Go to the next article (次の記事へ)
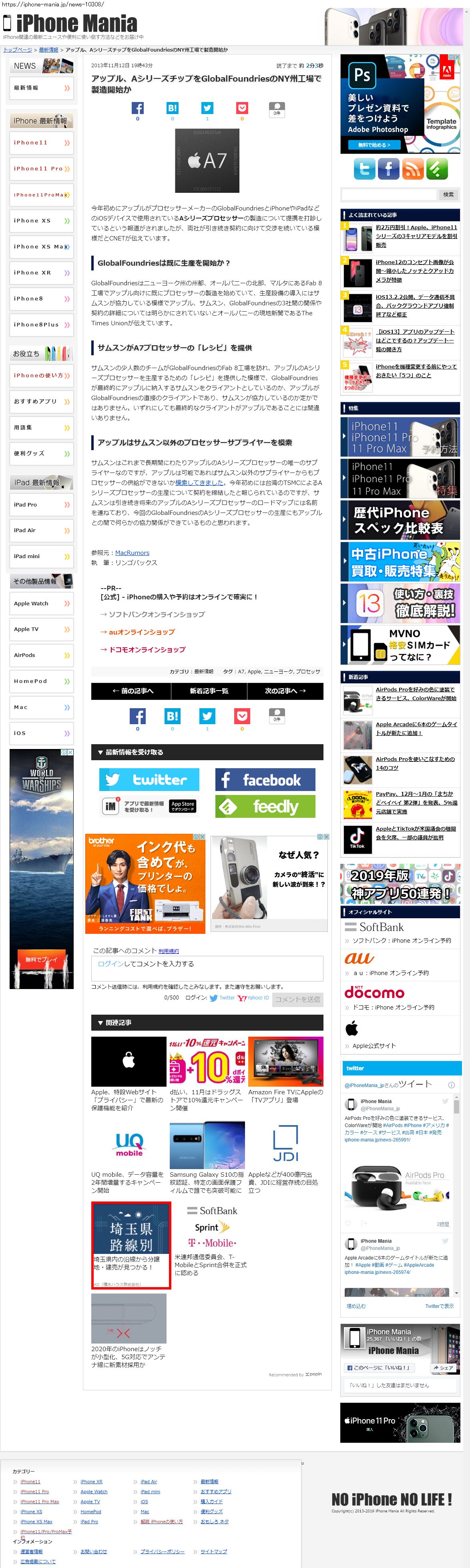The image size is (470, 1568). point(285,691)
